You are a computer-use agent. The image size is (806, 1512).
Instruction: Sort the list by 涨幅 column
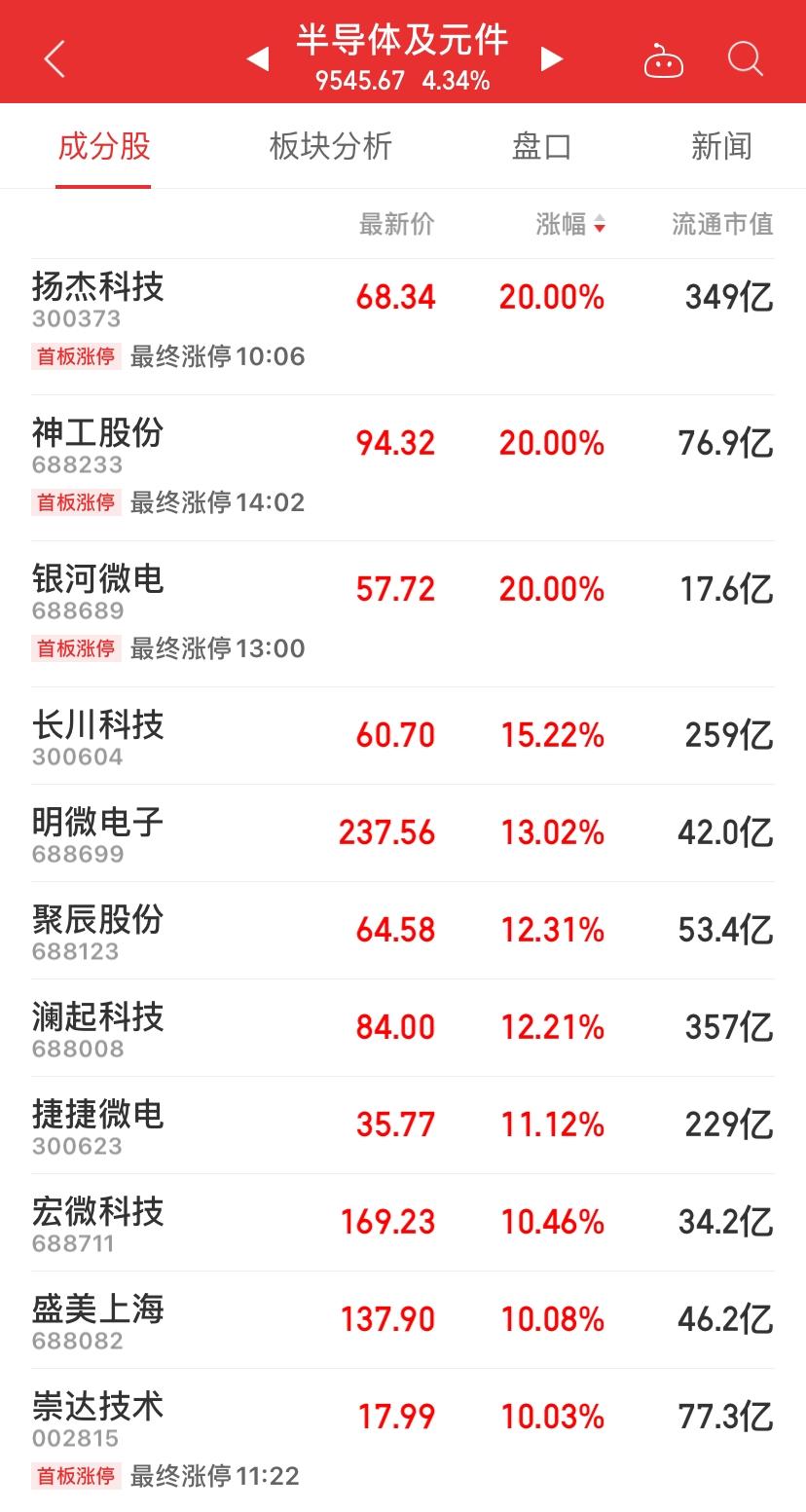[570, 225]
